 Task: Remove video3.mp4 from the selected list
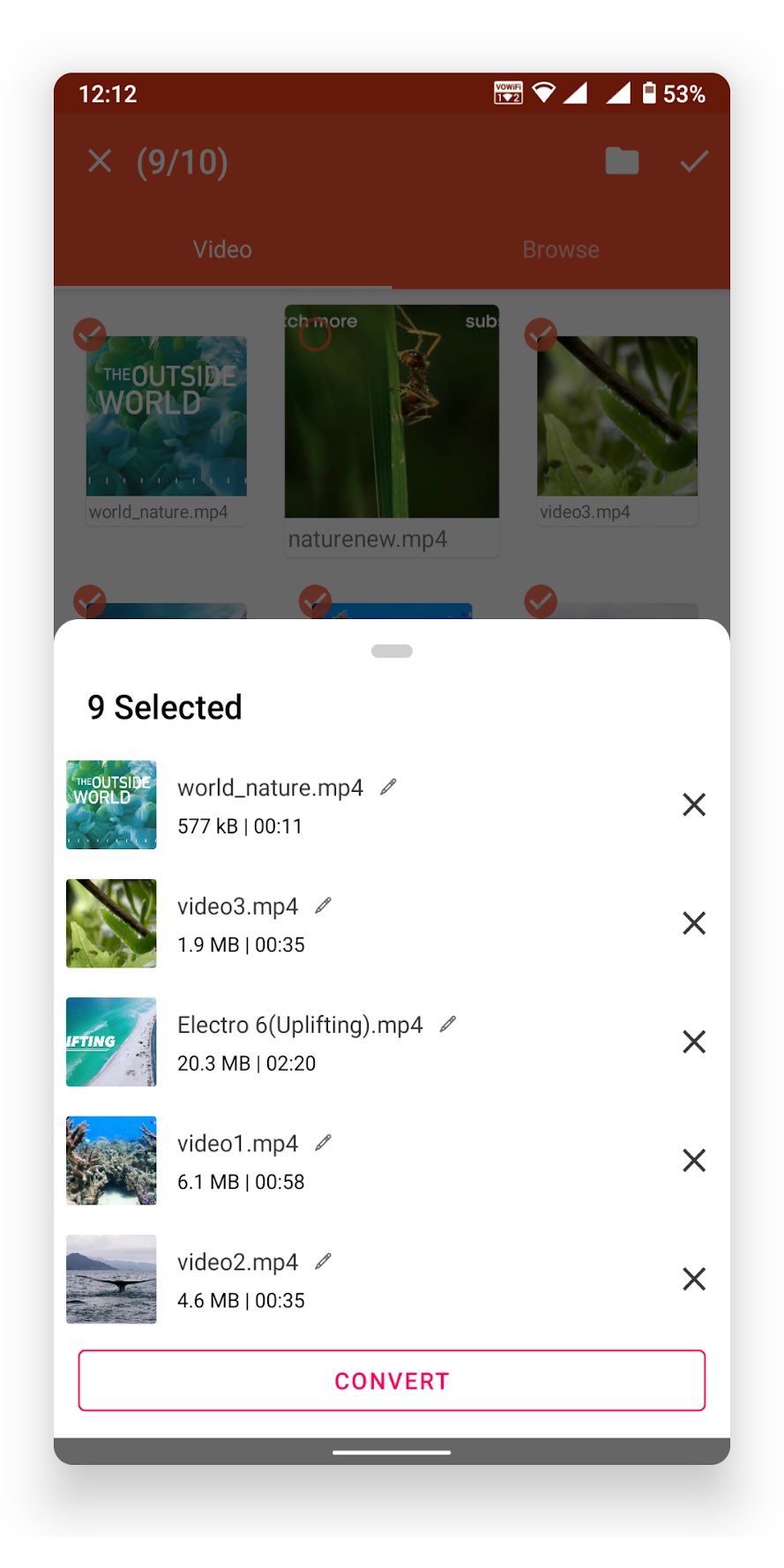(694, 923)
